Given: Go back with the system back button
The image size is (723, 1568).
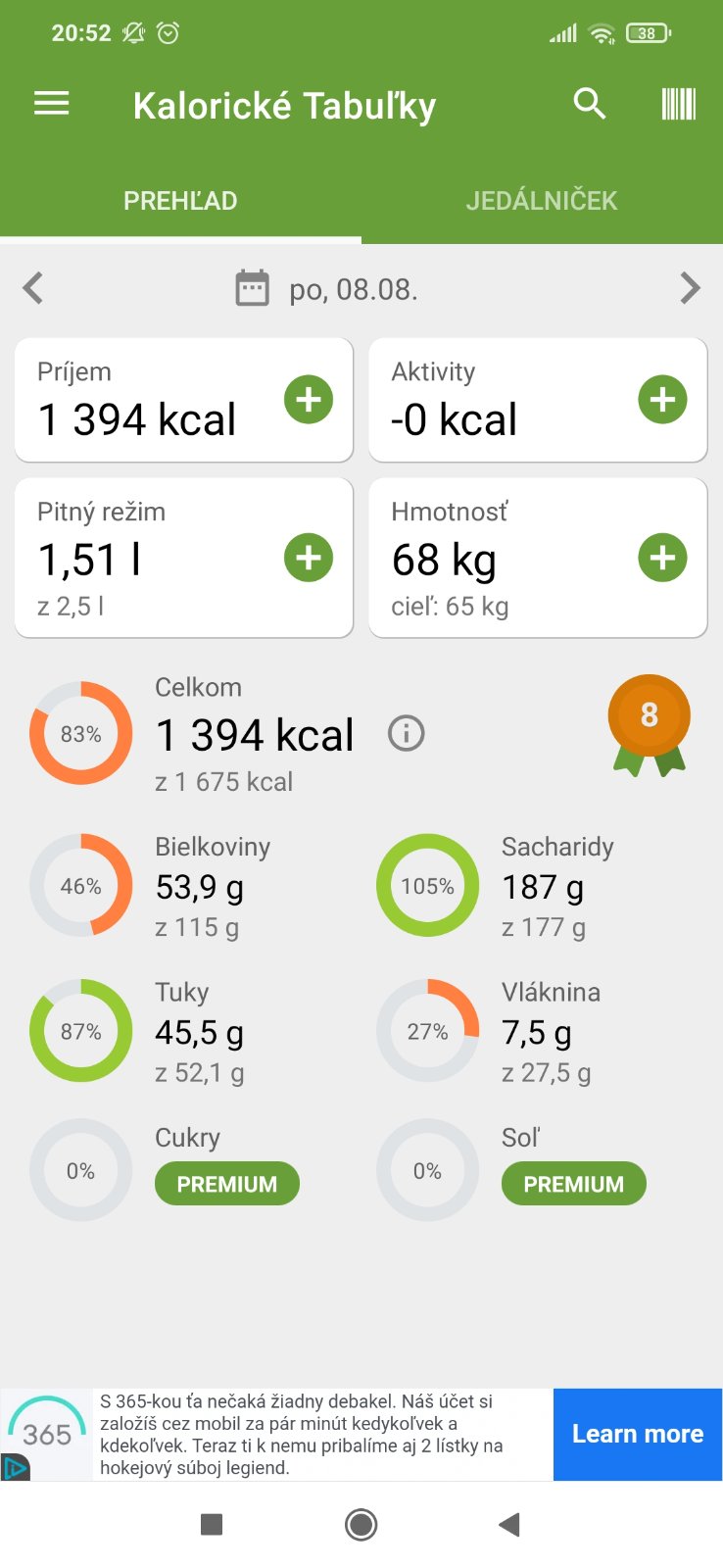Looking at the screenshot, I should (508, 1524).
